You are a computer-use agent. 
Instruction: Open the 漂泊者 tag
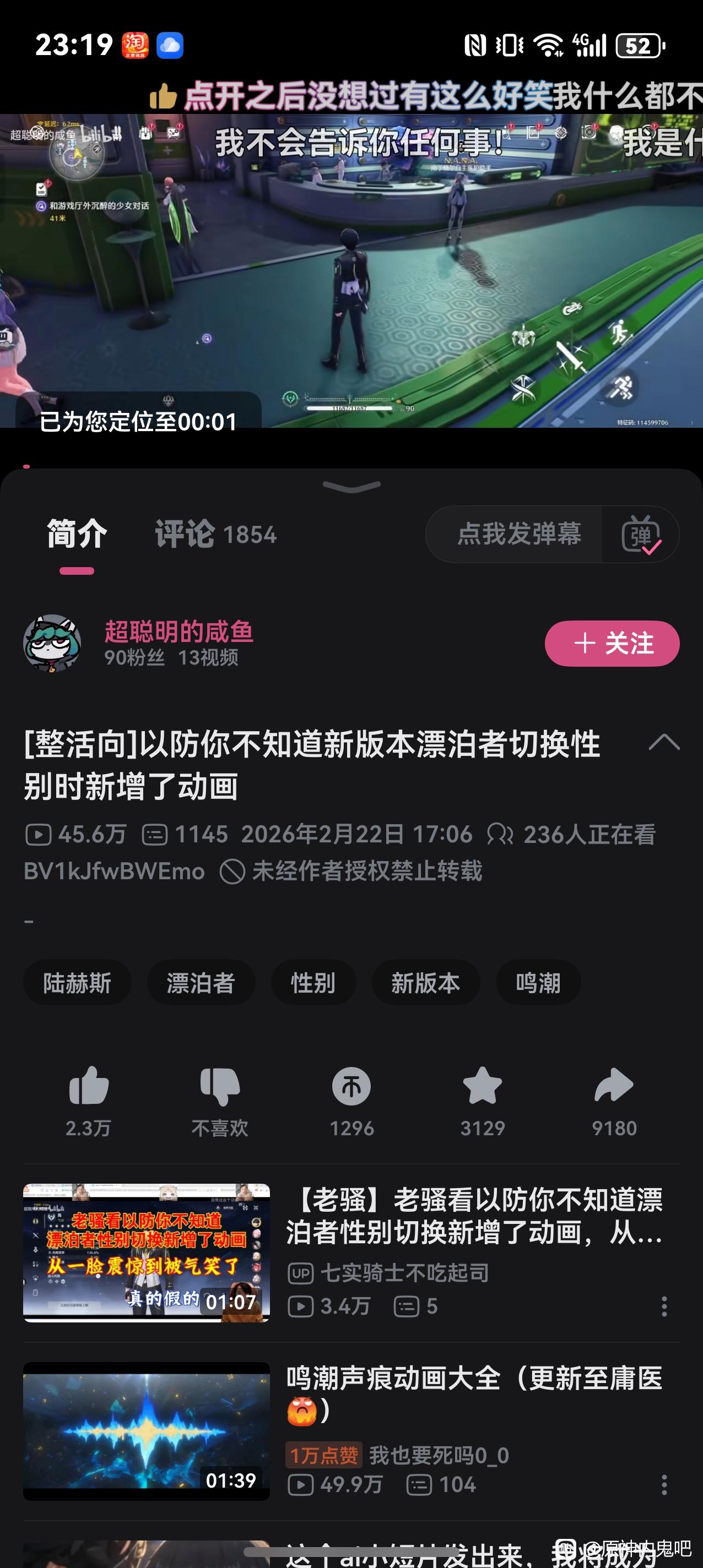point(201,982)
